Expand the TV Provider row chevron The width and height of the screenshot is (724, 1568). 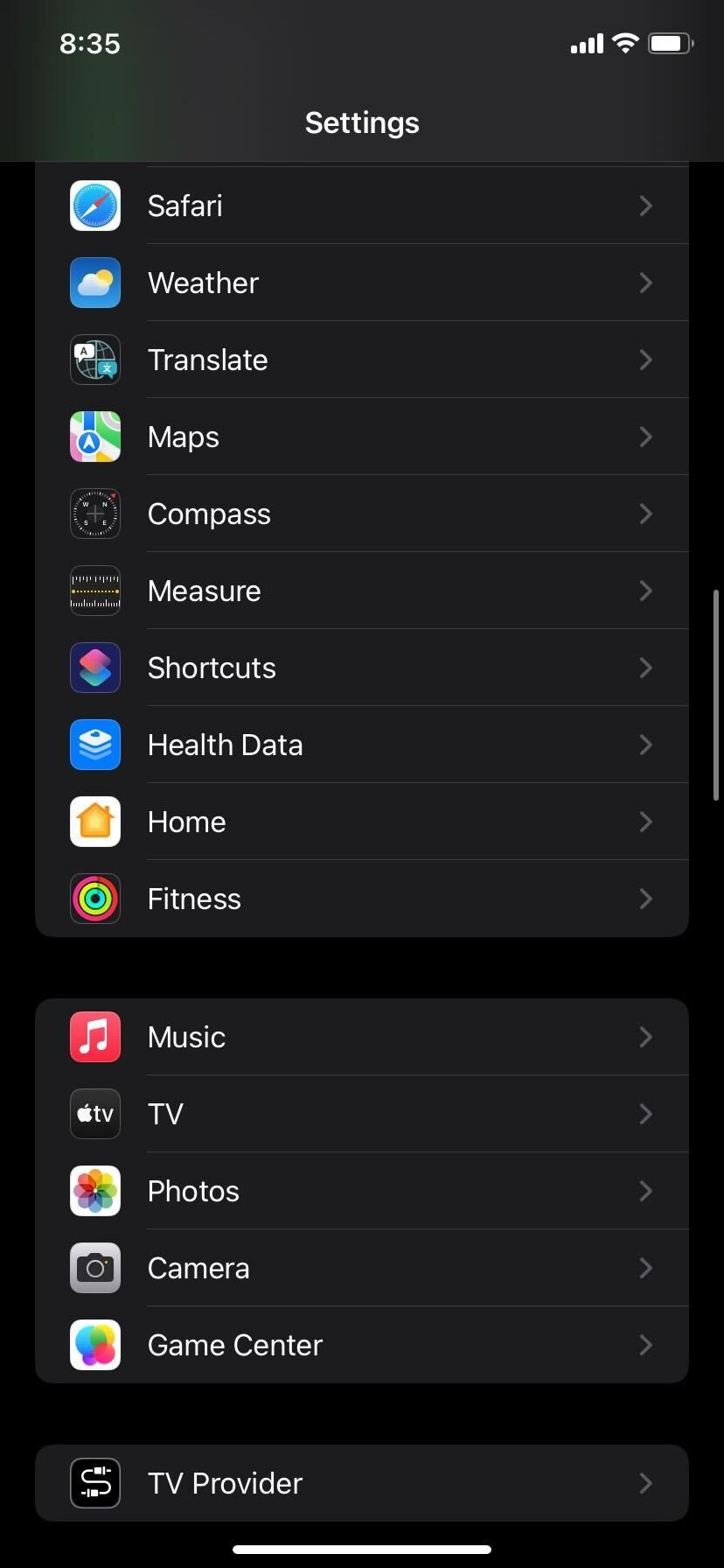646,1483
